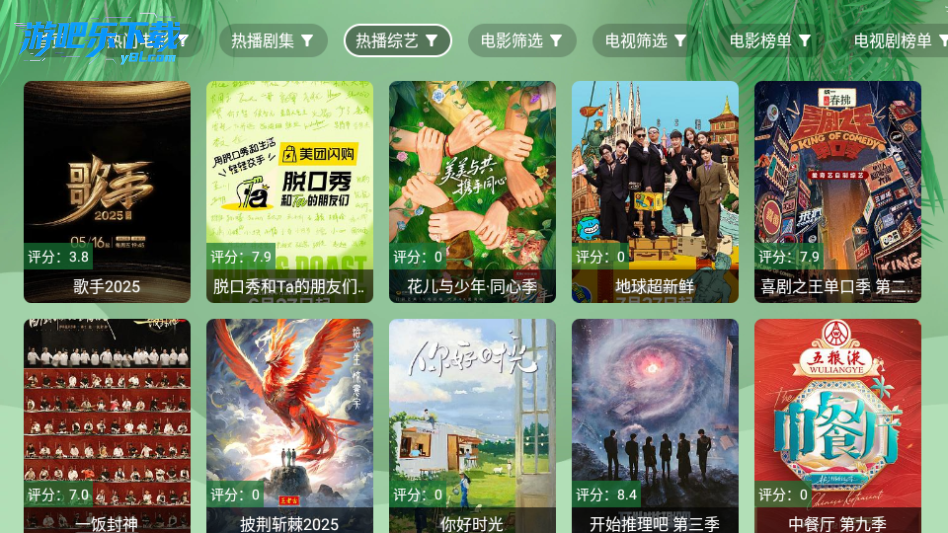Open 开始推理吧 第三季 card
The height and width of the screenshot is (533, 948).
coord(655,425)
